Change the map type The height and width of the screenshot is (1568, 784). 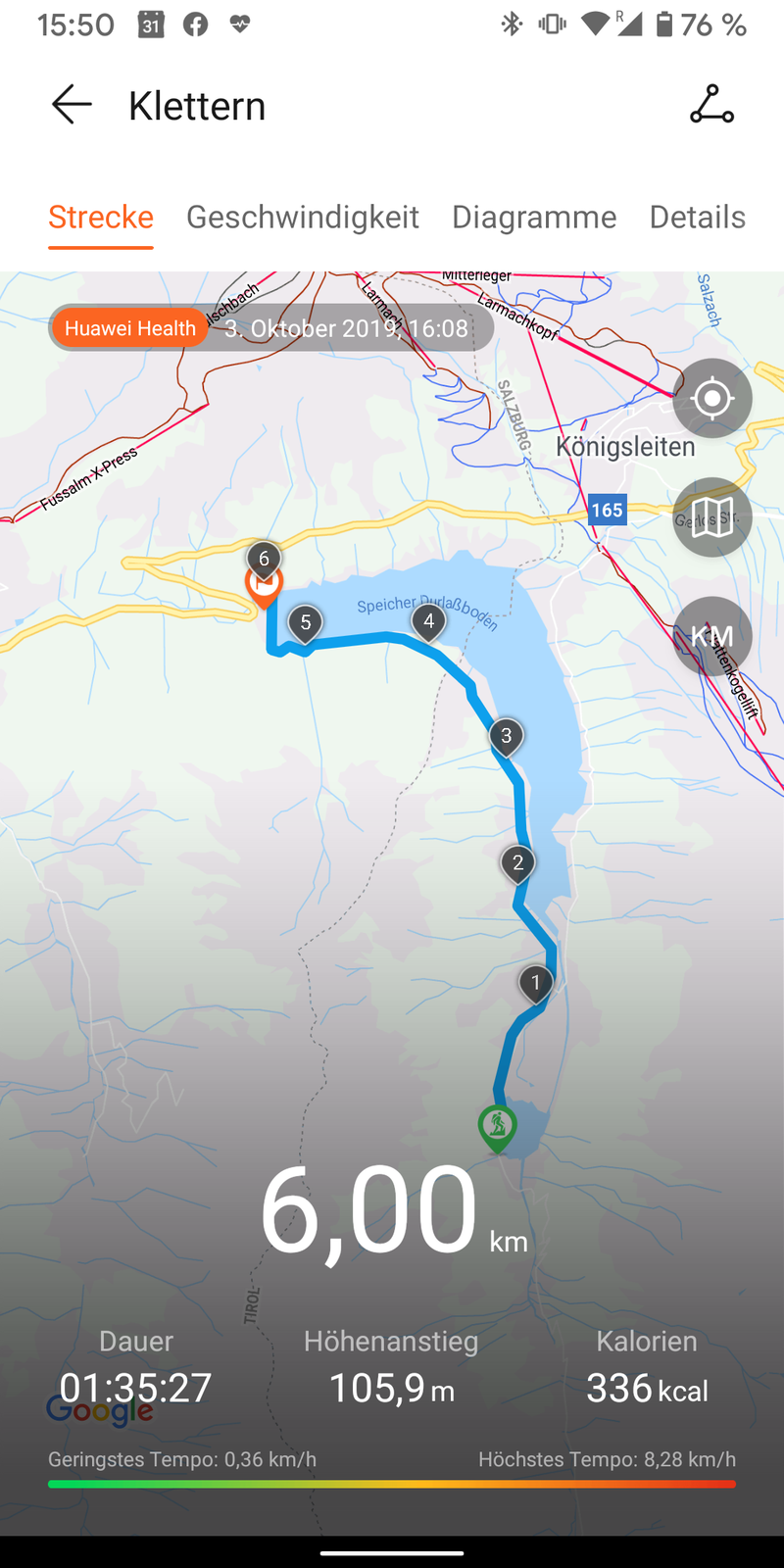(711, 517)
